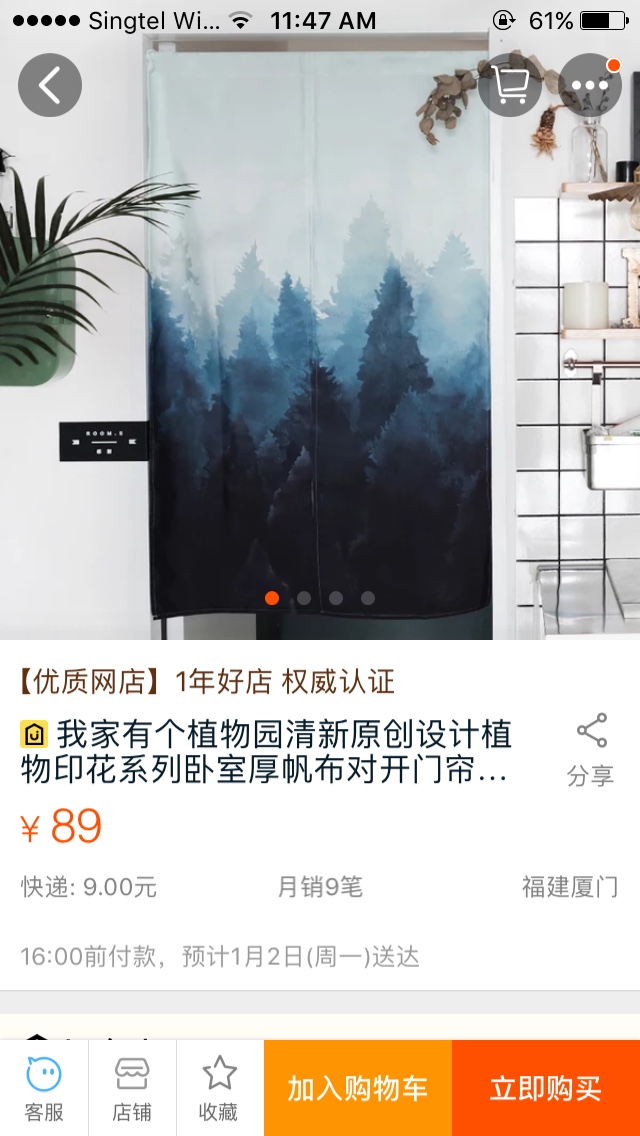Screen dimensions: 640x1136
Task: Tap 加入购物车 to add to cart
Action: click(358, 1088)
